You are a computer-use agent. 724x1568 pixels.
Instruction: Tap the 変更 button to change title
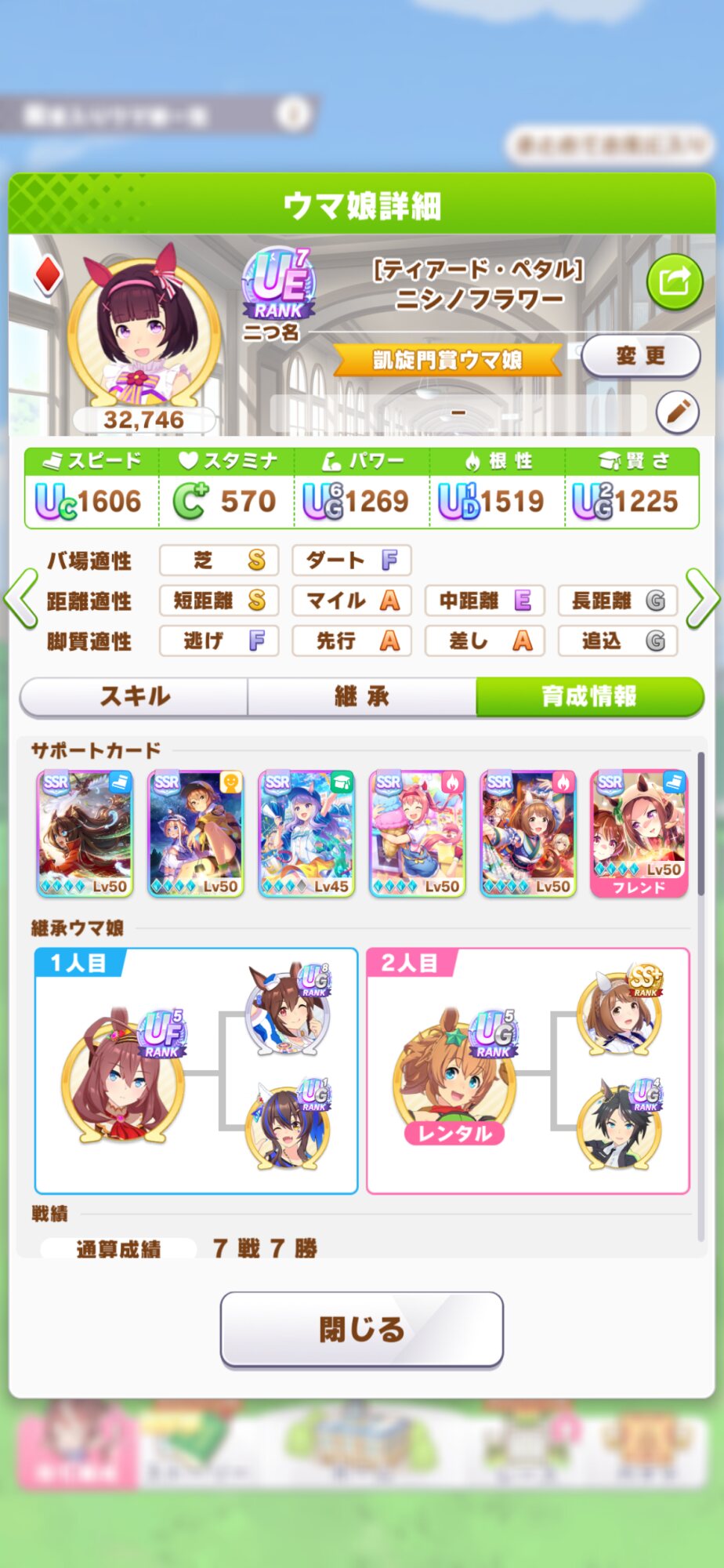pyautogui.click(x=640, y=356)
